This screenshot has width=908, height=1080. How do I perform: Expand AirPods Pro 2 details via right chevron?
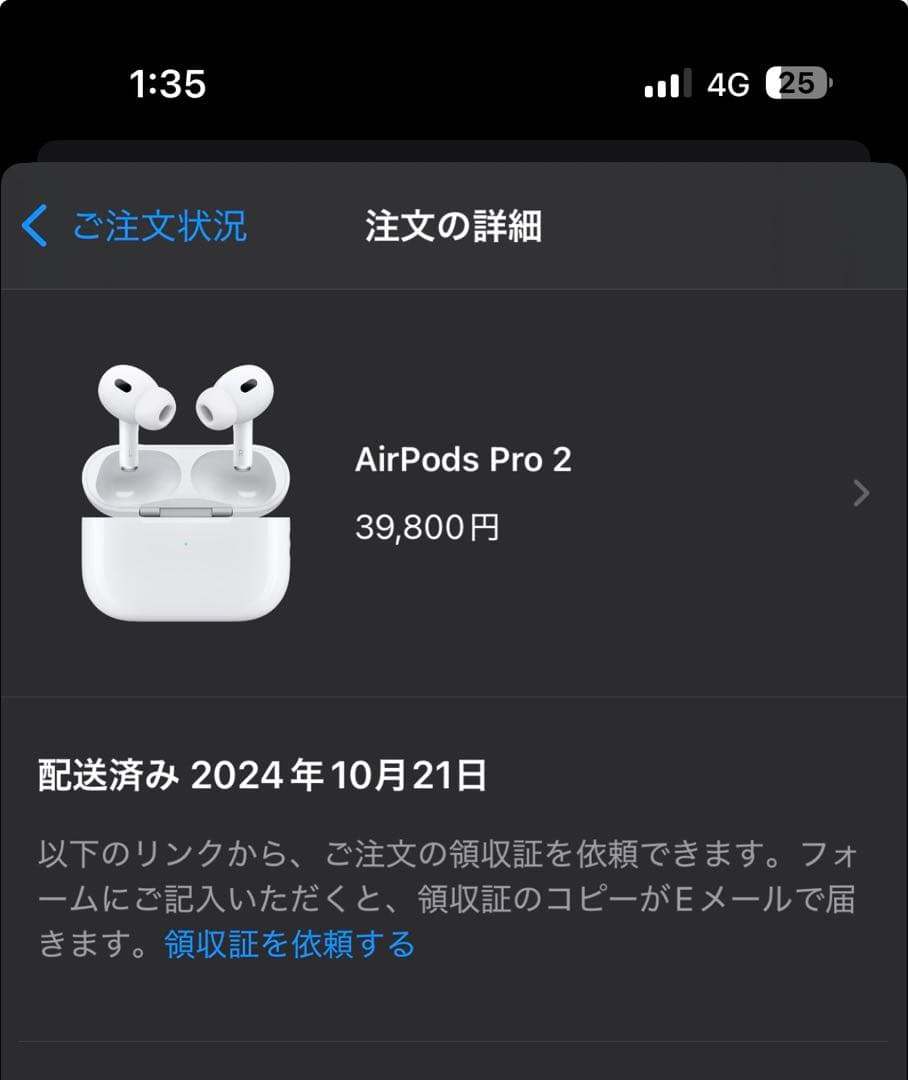click(x=858, y=493)
